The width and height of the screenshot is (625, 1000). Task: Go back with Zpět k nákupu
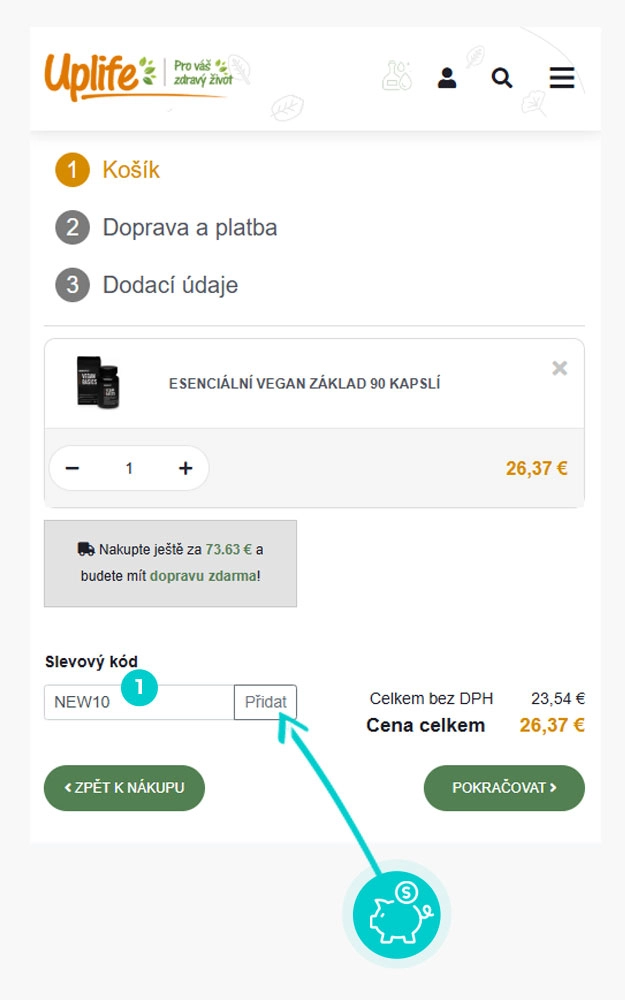click(124, 788)
